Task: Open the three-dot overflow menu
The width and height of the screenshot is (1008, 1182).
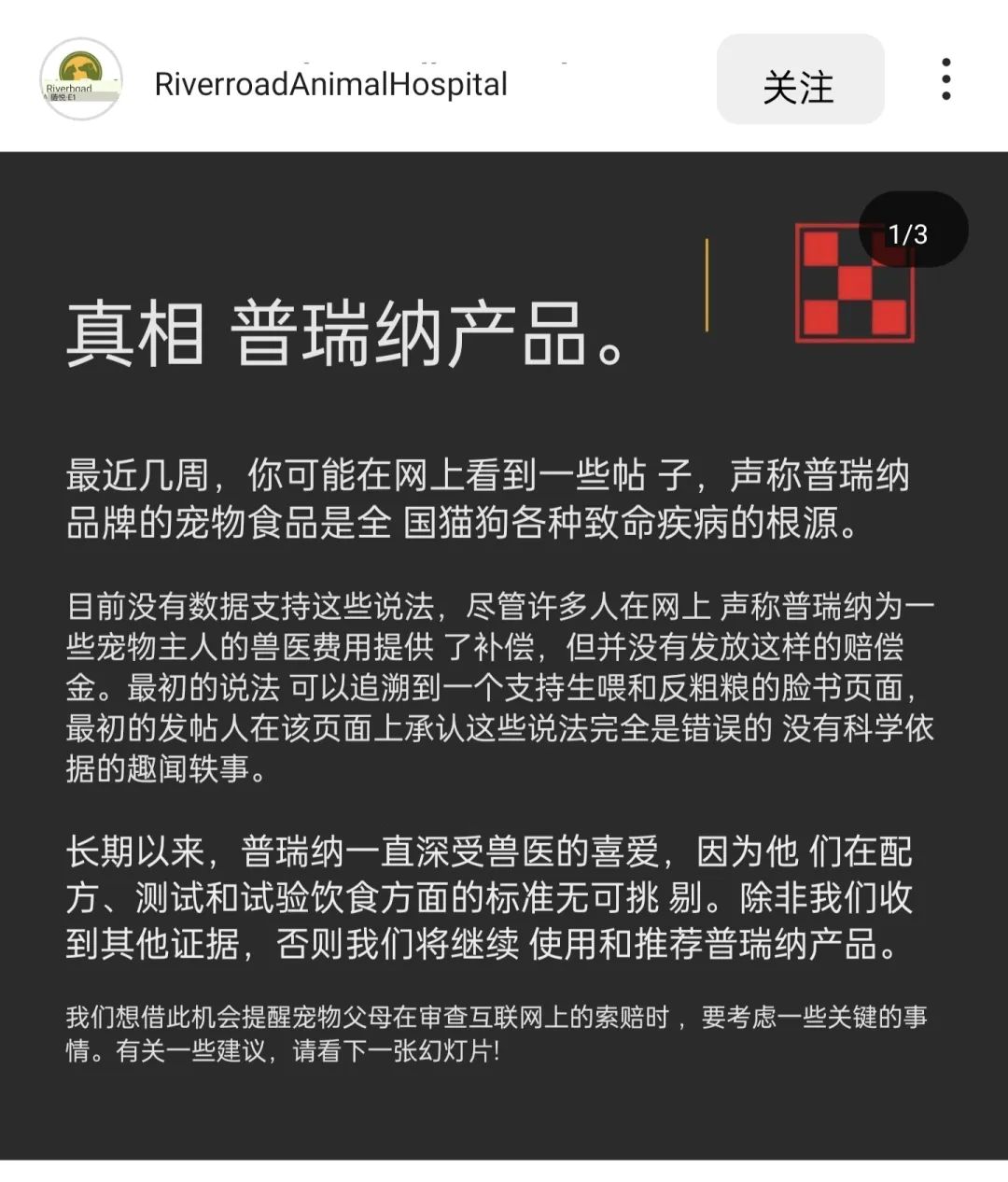Action: pyautogui.click(x=945, y=80)
